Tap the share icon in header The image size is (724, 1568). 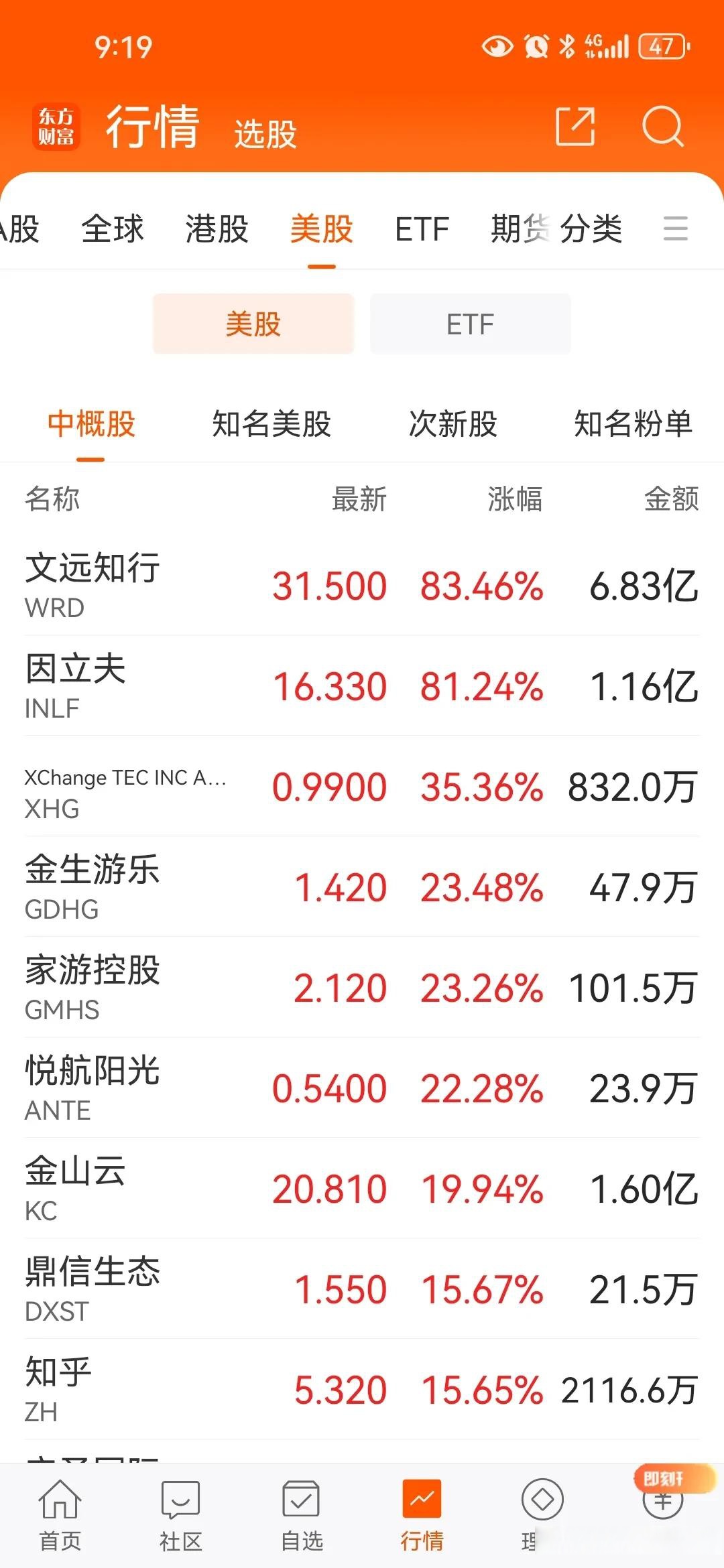pos(575,126)
